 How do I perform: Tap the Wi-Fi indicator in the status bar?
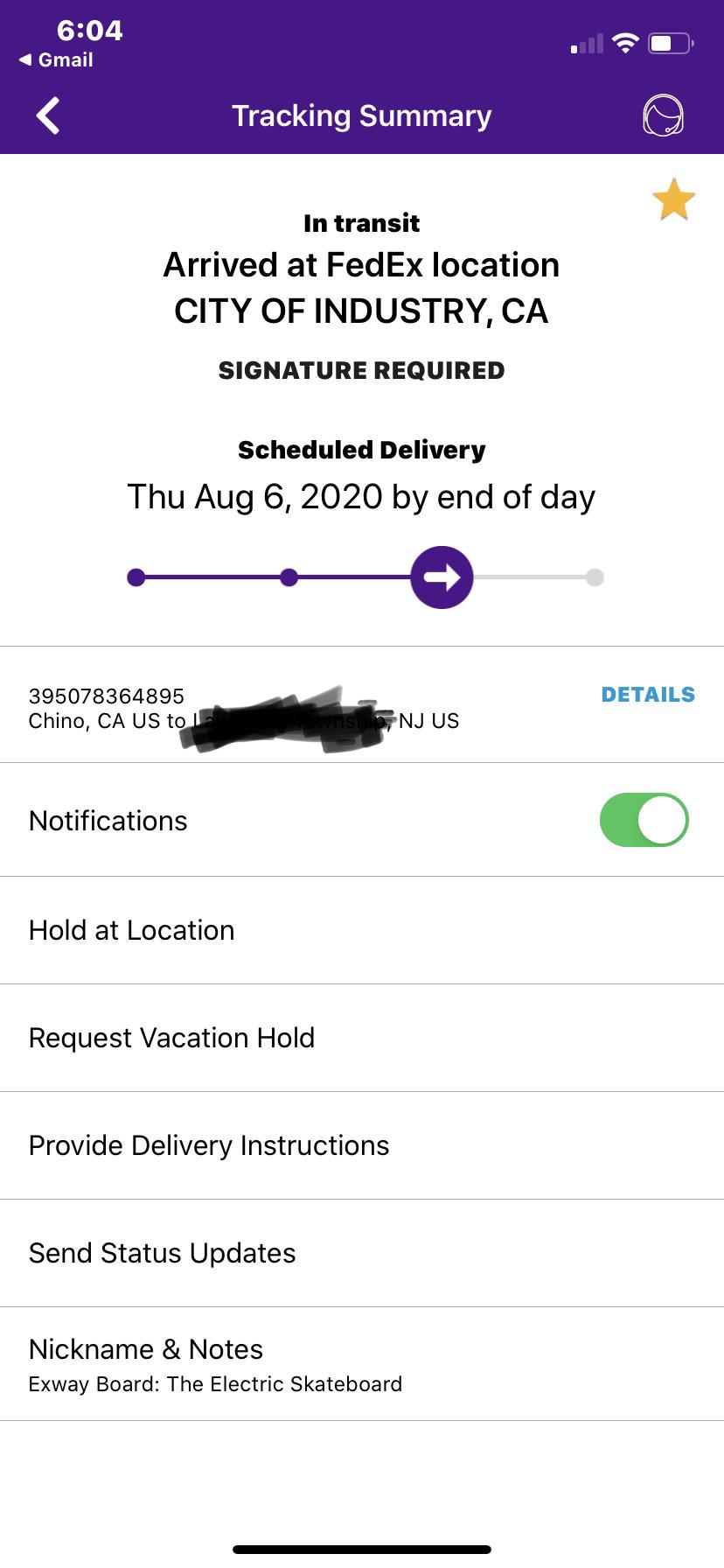click(x=626, y=41)
